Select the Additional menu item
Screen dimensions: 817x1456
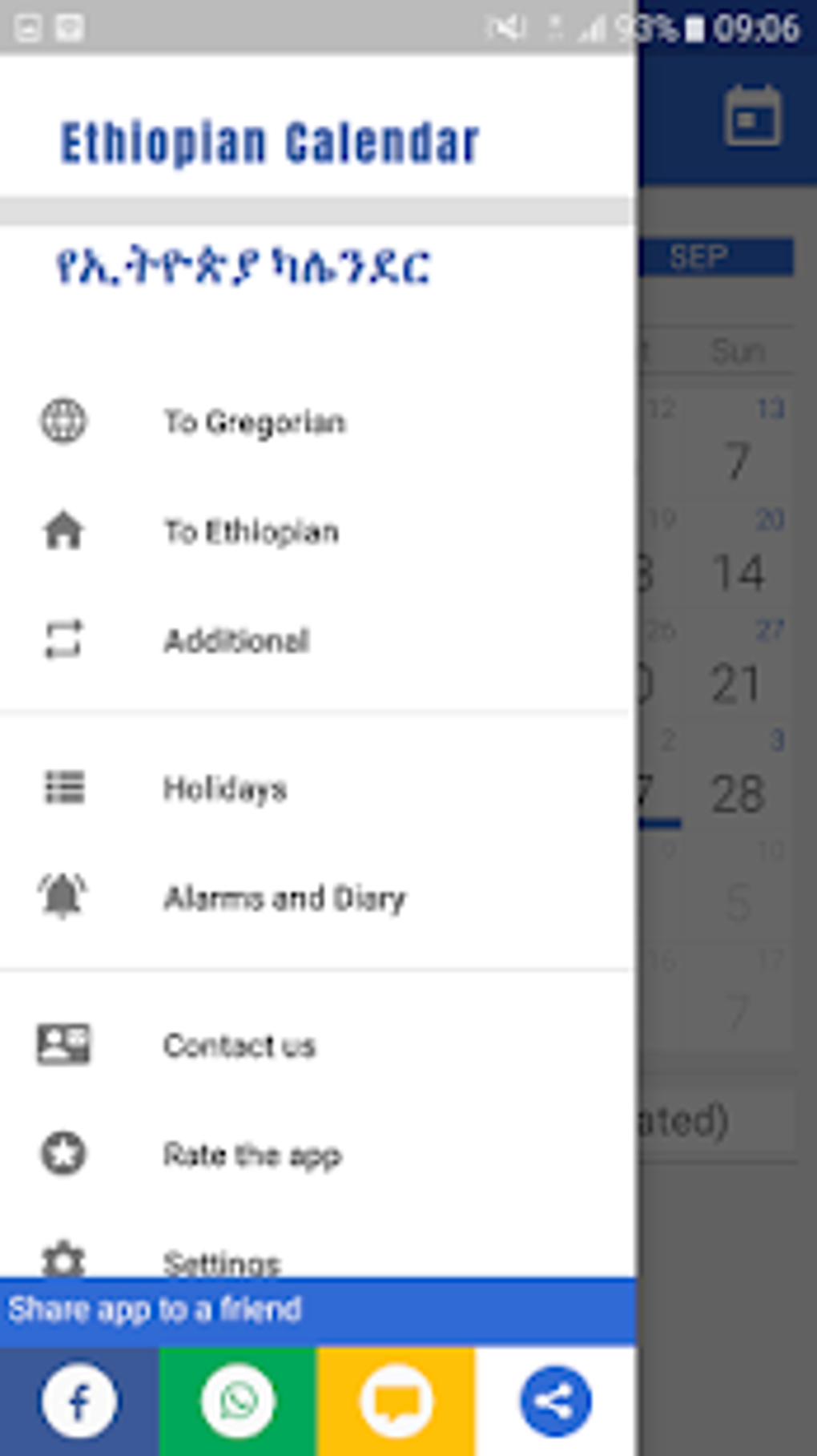tap(236, 640)
